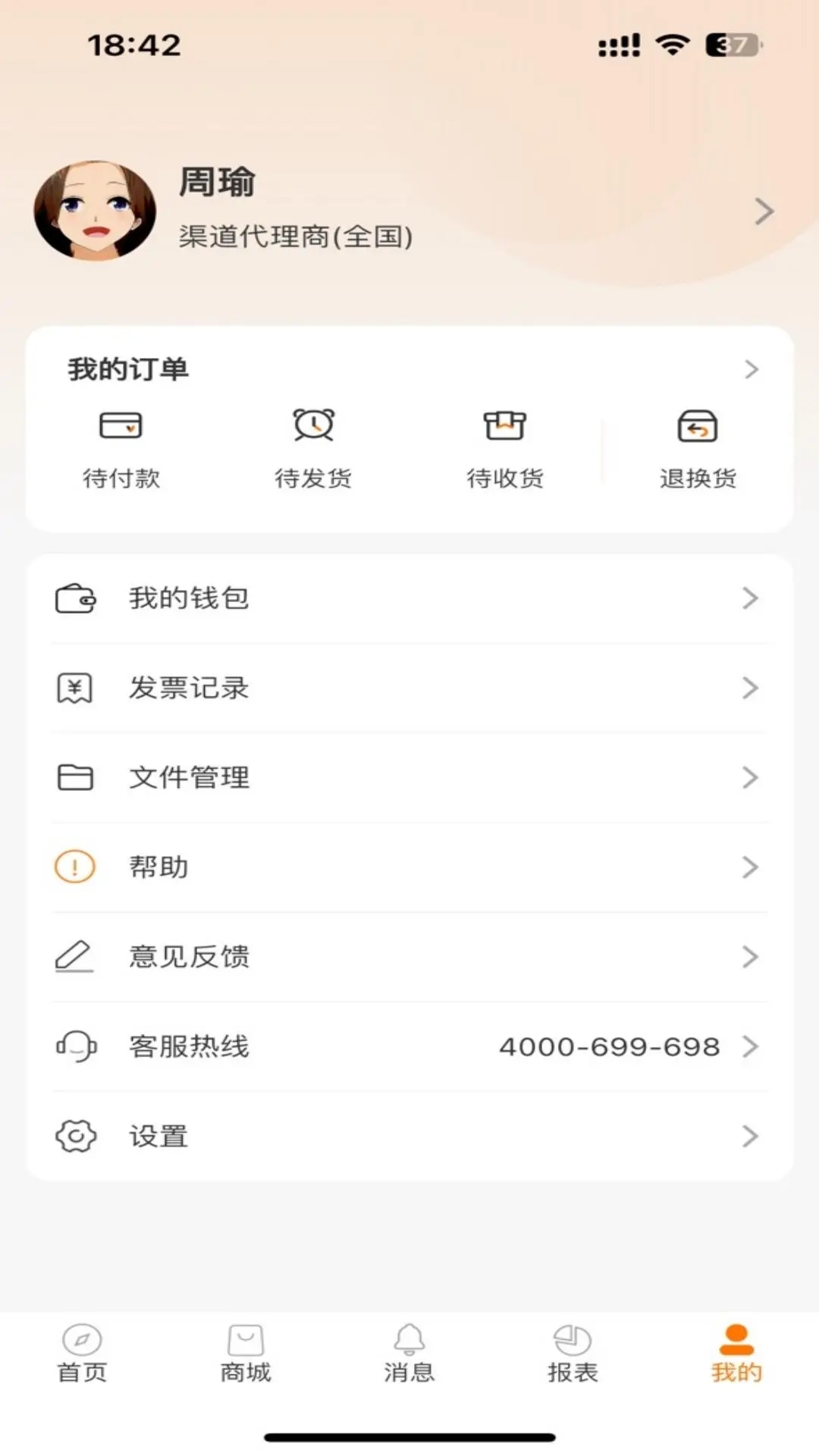The height and width of the screenshot is (1456, 819).
Task: Open 待收货 awaiting delivery orders
Action: tap(505, 447)
